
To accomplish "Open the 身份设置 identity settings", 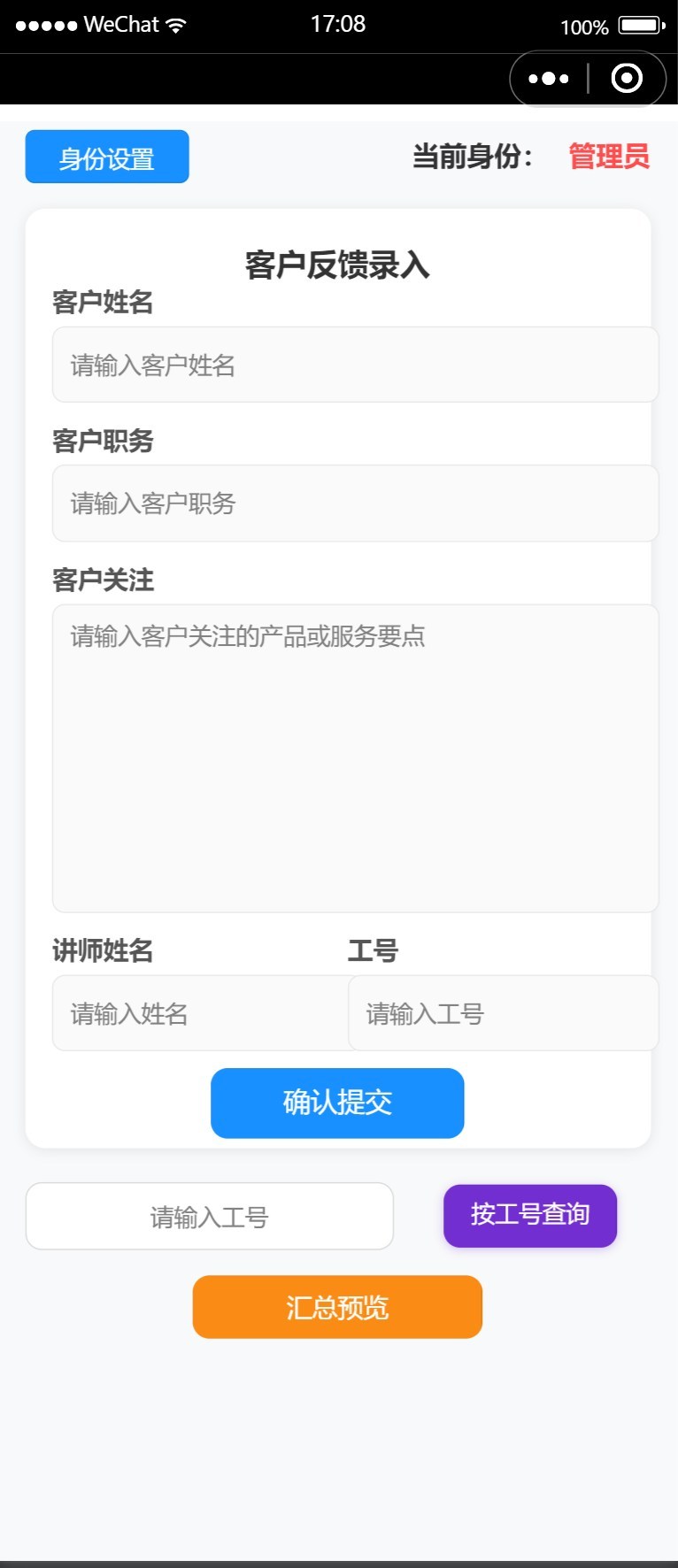I will 107,158.
